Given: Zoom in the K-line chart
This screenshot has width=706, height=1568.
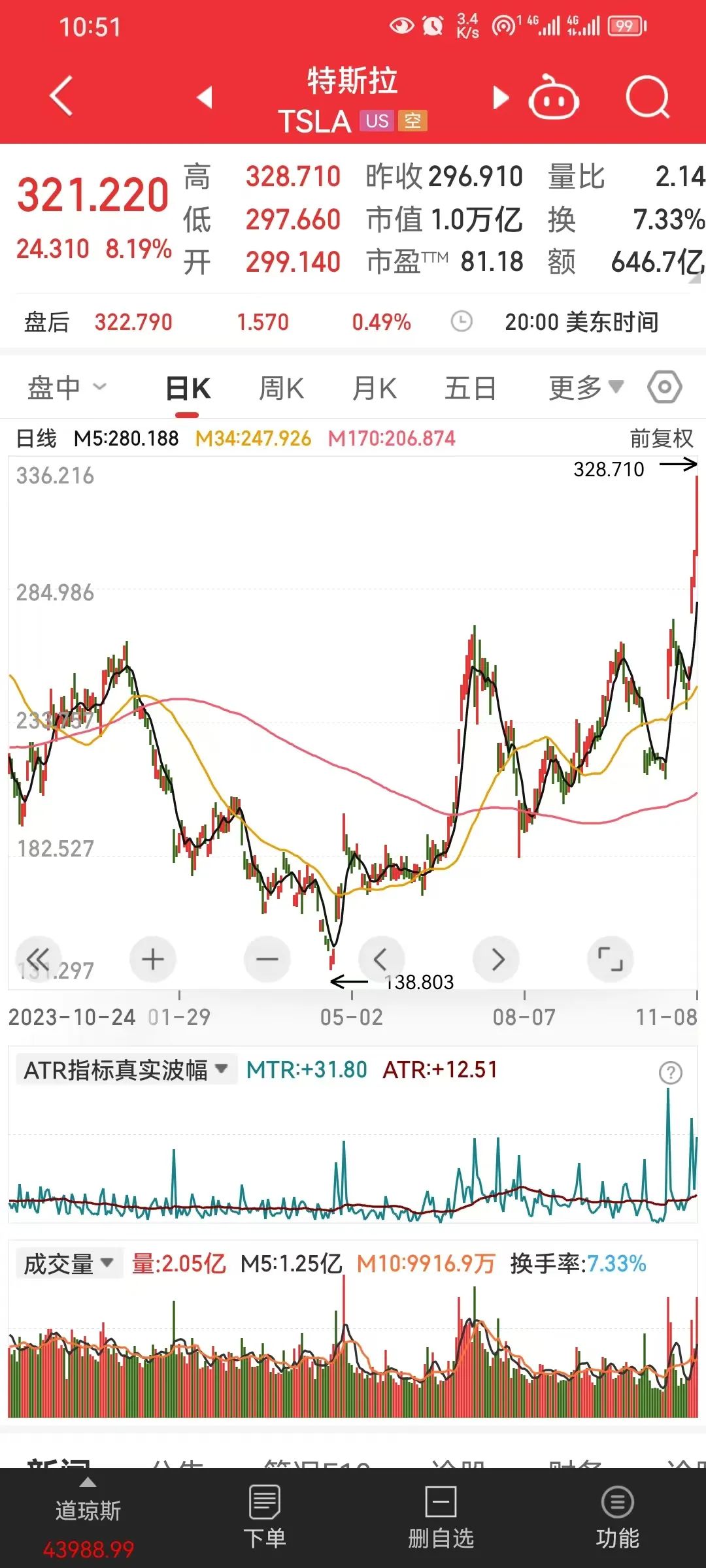Looking at the screenshot, I should (153, 960).
